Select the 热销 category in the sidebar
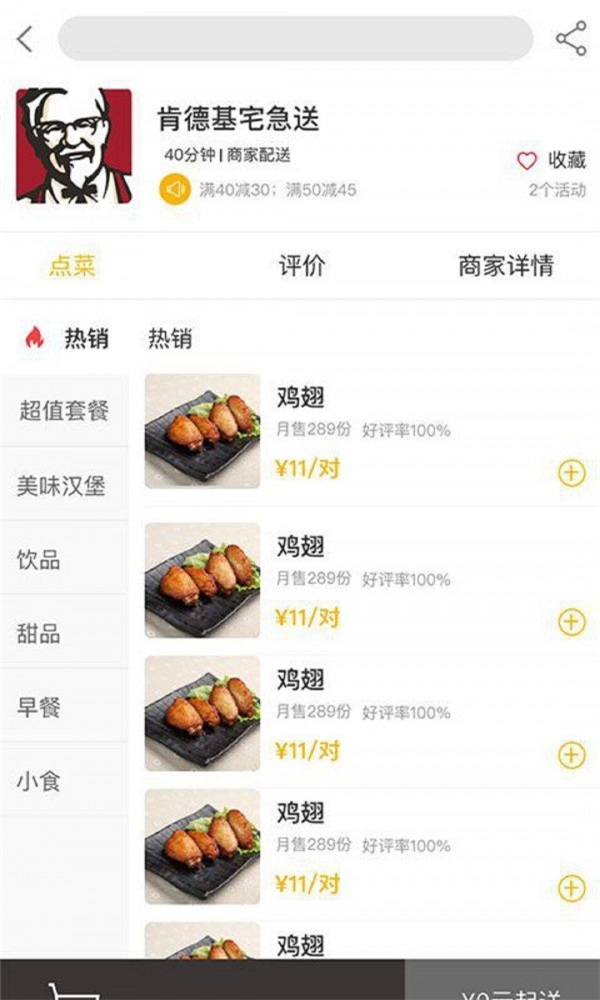The image size is (600, 1000). click(x=64, y=338)
